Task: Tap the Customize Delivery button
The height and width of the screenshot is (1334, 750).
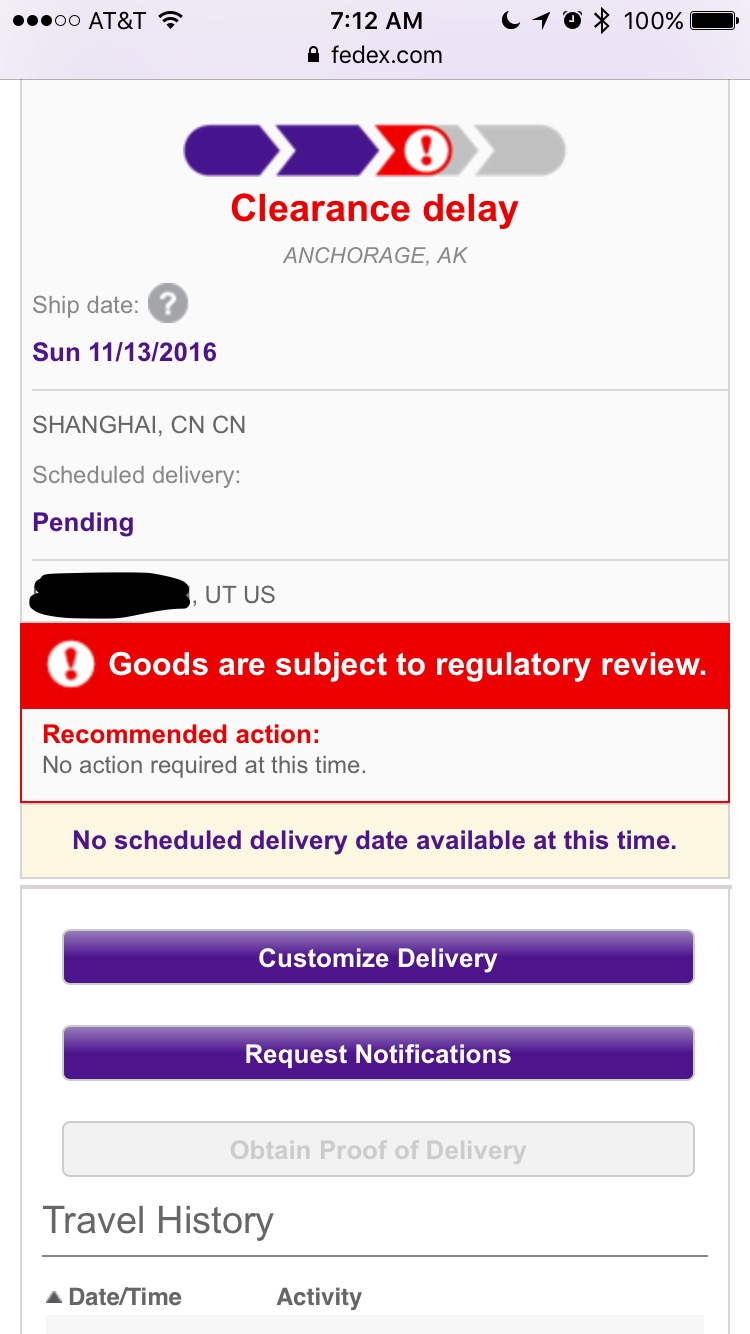Action: pyautogui.click(x=378, y=958)
